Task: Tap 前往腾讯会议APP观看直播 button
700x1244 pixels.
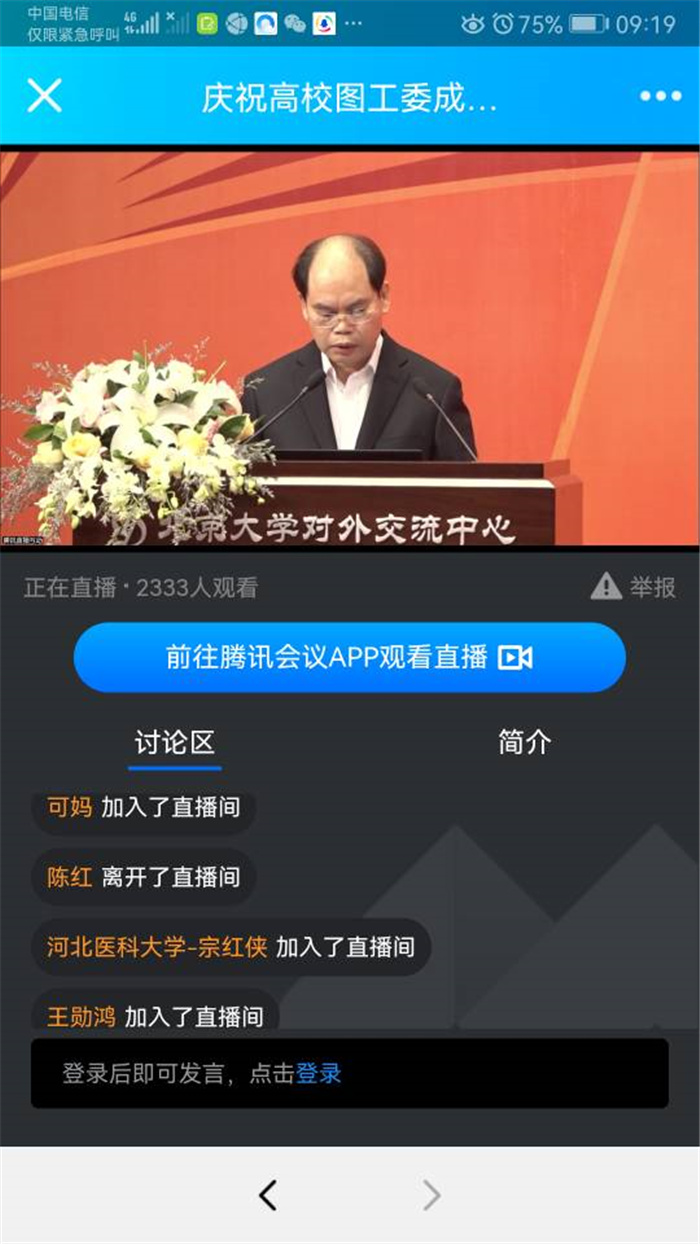Action: click(x=349, y=657)
